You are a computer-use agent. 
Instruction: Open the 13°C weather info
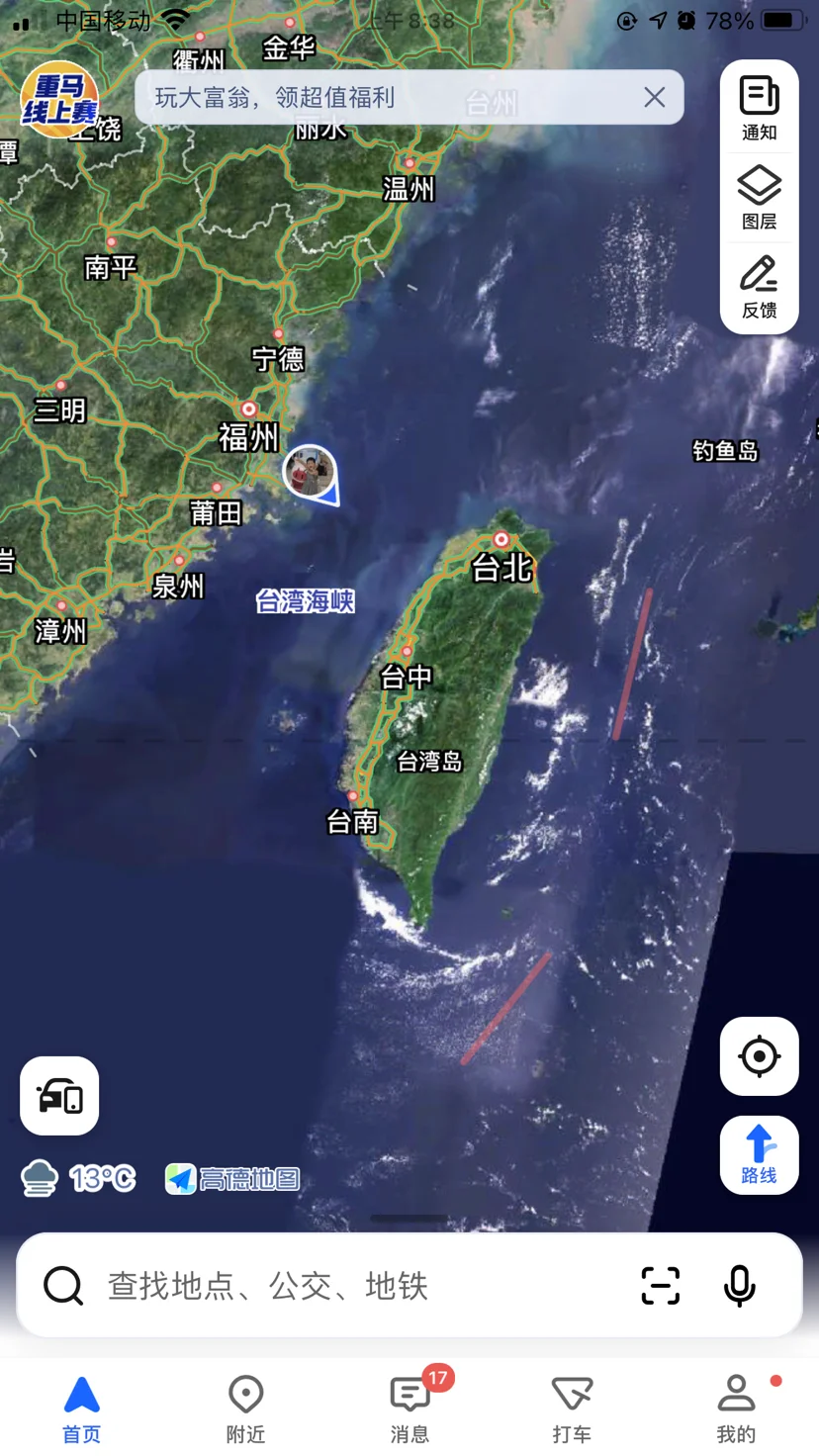(78, 1178)
